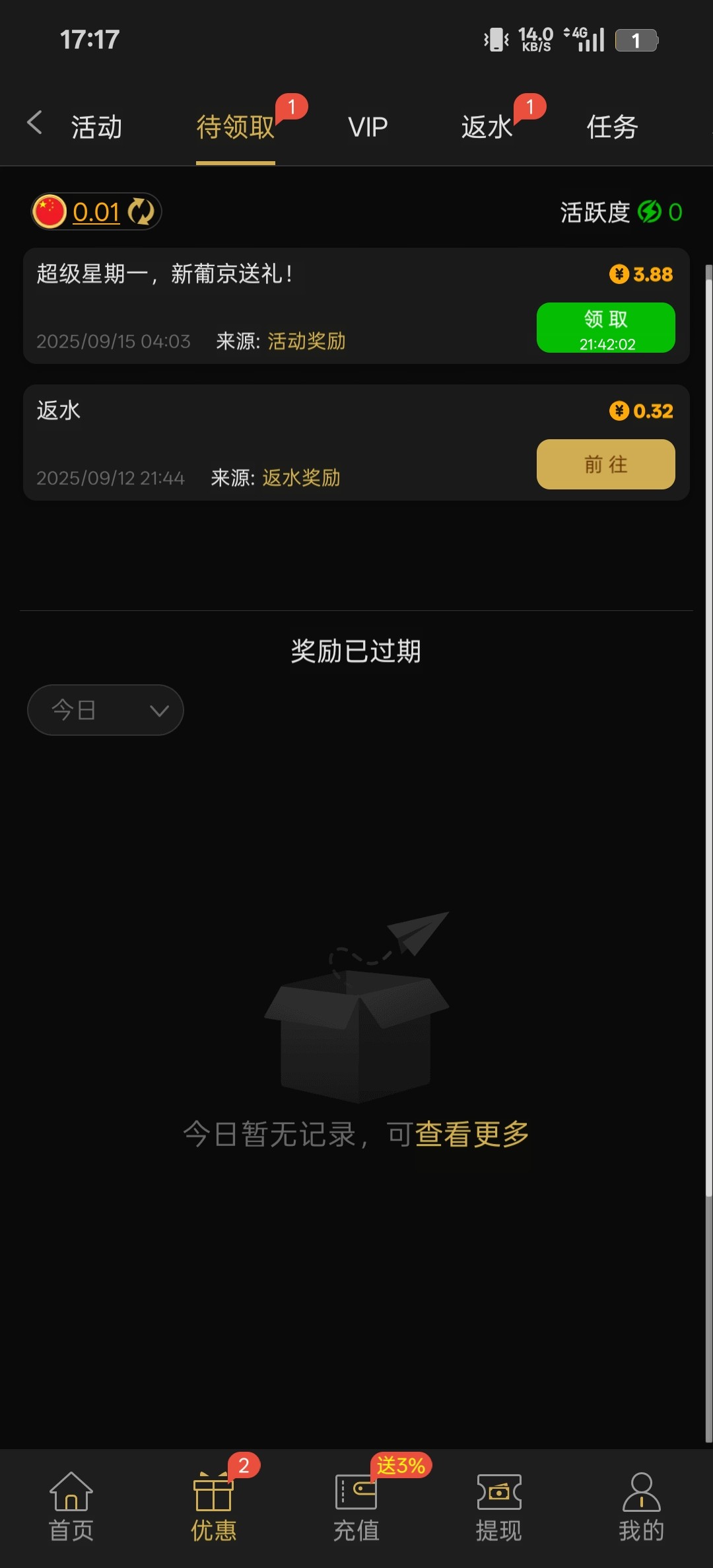This screenshot has width=713, height=1568.
Task: Open the VIP tab
Action: click(x=366, y=125)
